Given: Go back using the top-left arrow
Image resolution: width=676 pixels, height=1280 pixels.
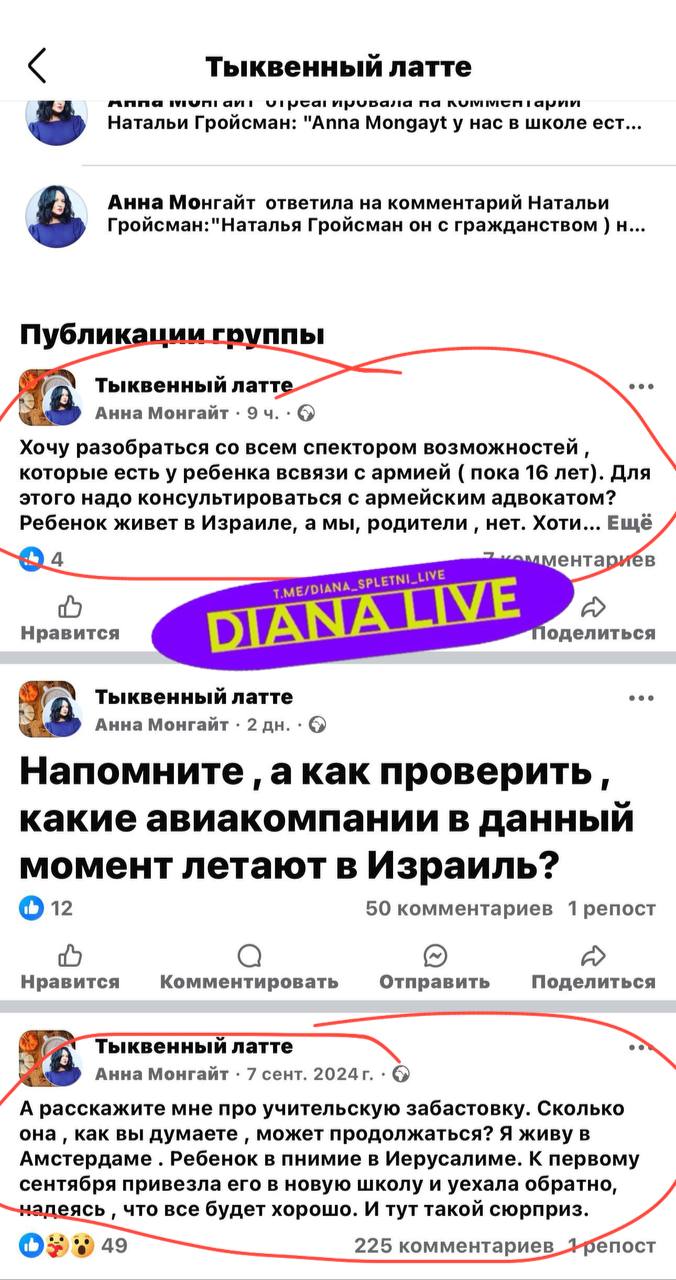Looking at the screenshot, I should click(x=37, y=66).
